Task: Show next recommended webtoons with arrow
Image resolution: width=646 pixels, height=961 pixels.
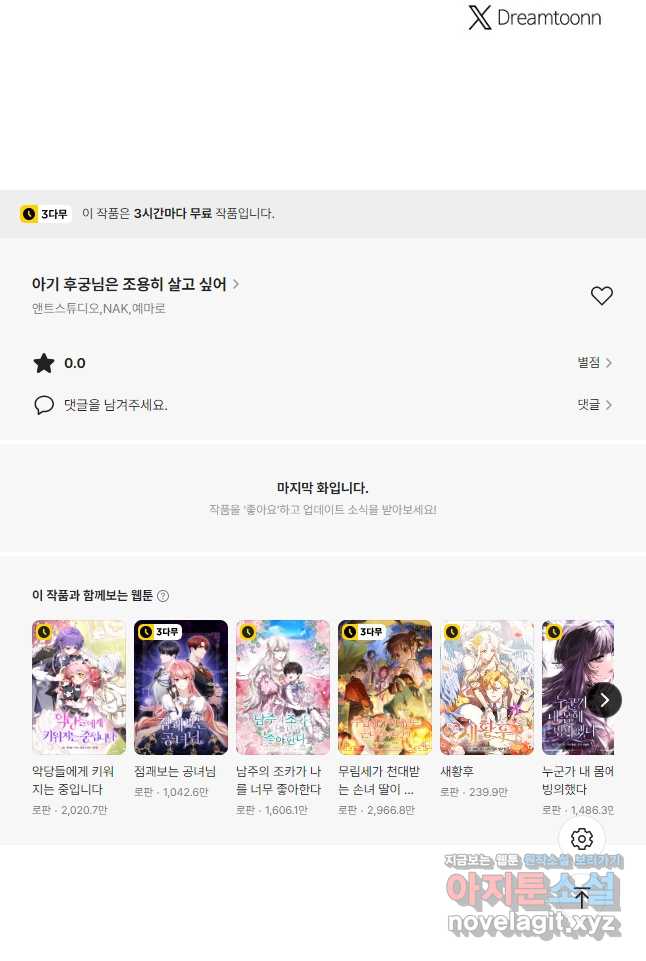Action: [x=604, y=700]
